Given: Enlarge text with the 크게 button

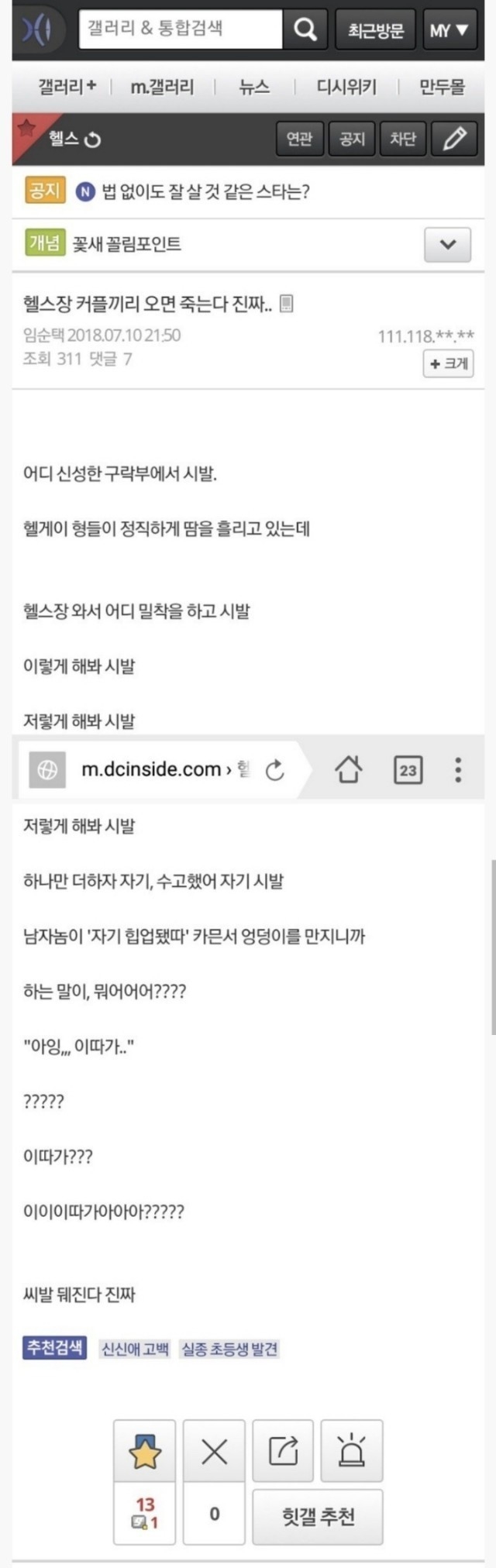Looking at the screenshot, I should pyautogui.click(x=449, y=363).
